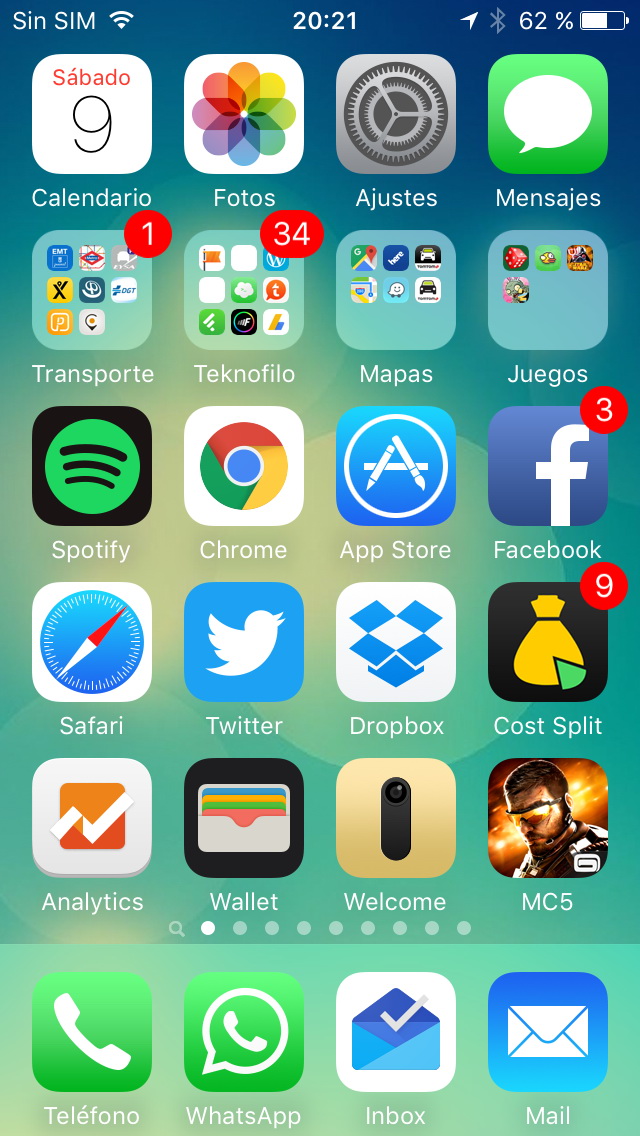
Task: Tap the Teléfono app in the dock
Action: click(x=92, y=1033)
